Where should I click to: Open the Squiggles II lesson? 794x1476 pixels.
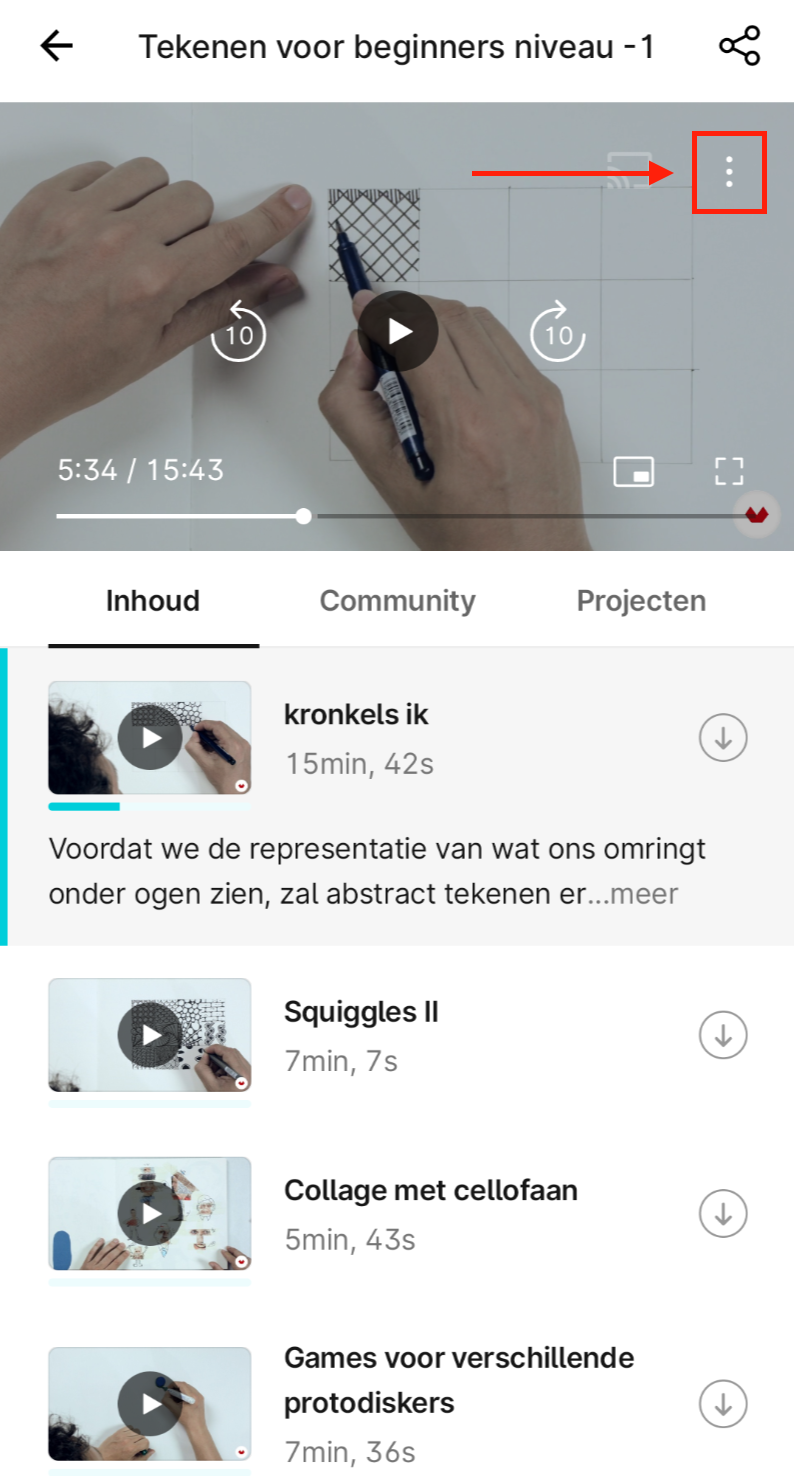(x=361, y=1012)
